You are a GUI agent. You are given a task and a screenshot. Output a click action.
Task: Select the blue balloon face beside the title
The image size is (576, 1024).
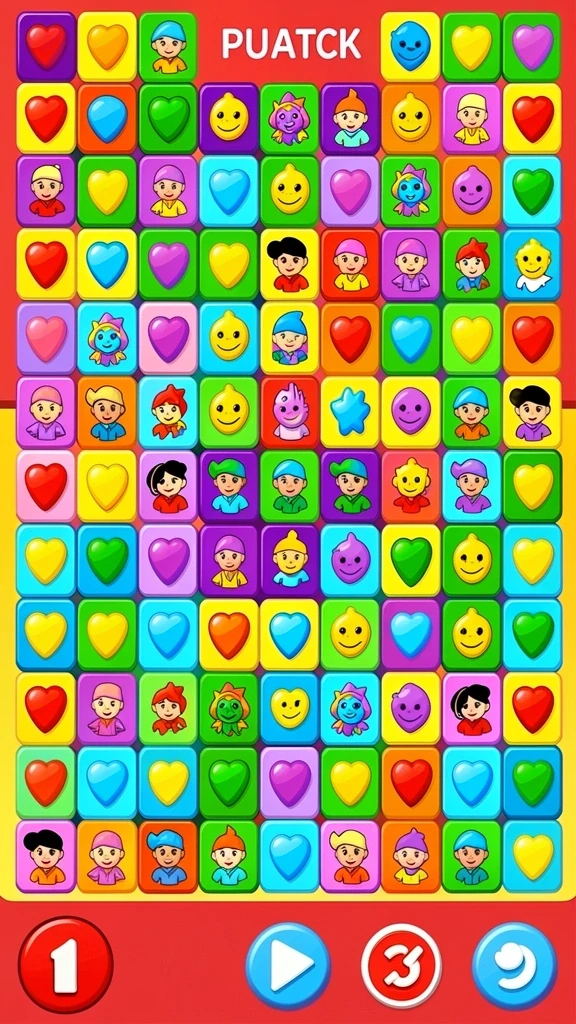tap(411, 46)
